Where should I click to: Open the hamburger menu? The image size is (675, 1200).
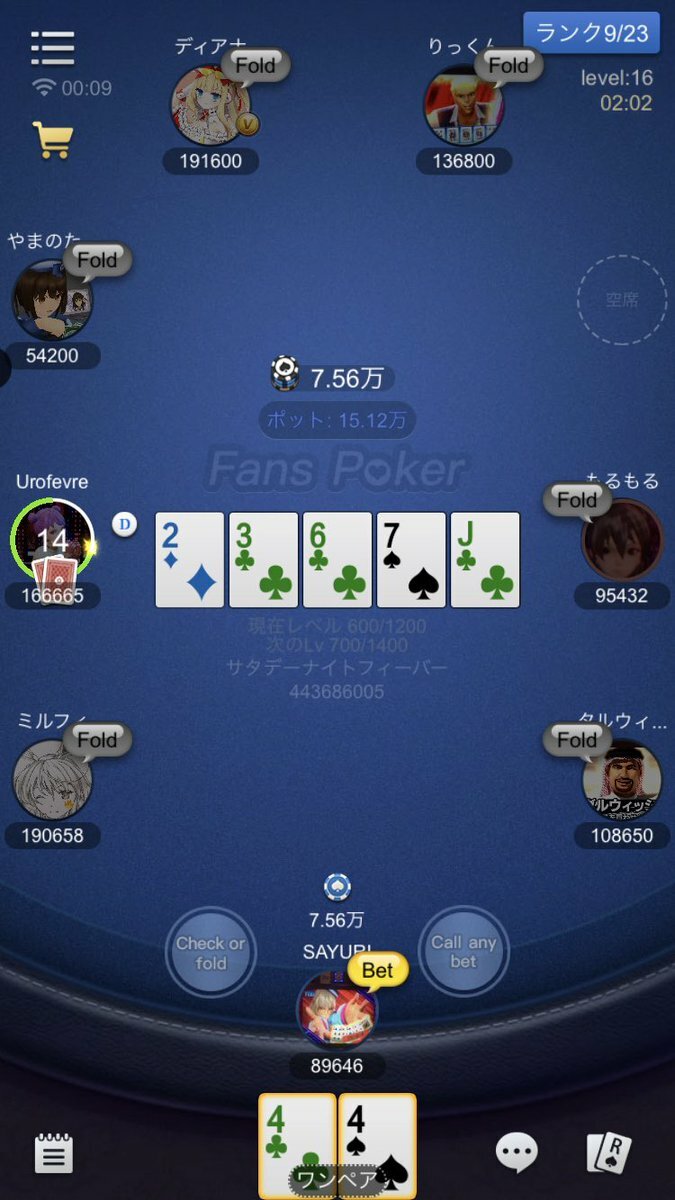(53, 47)
